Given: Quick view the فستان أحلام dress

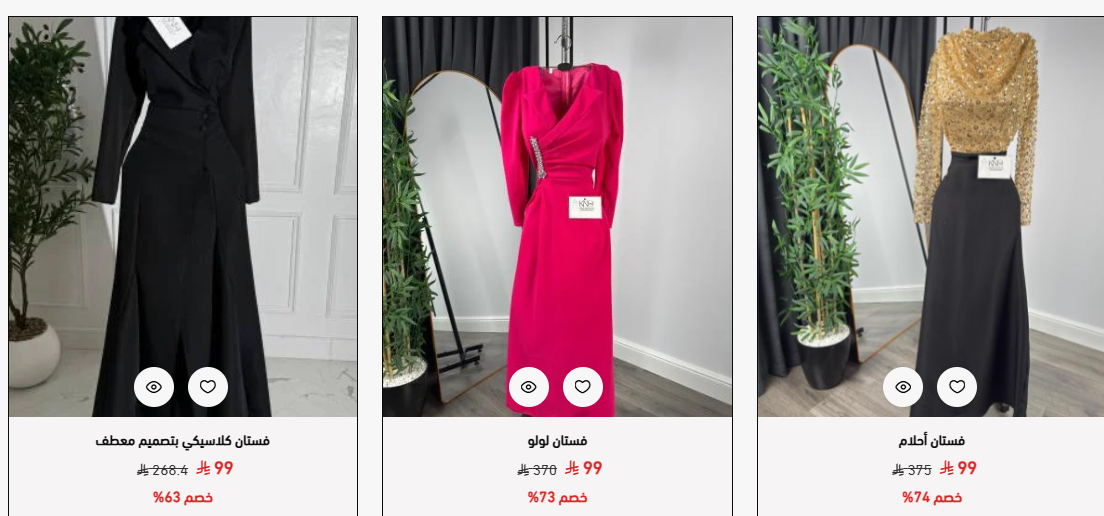Looking at the screenshot, I should (903, 387).
